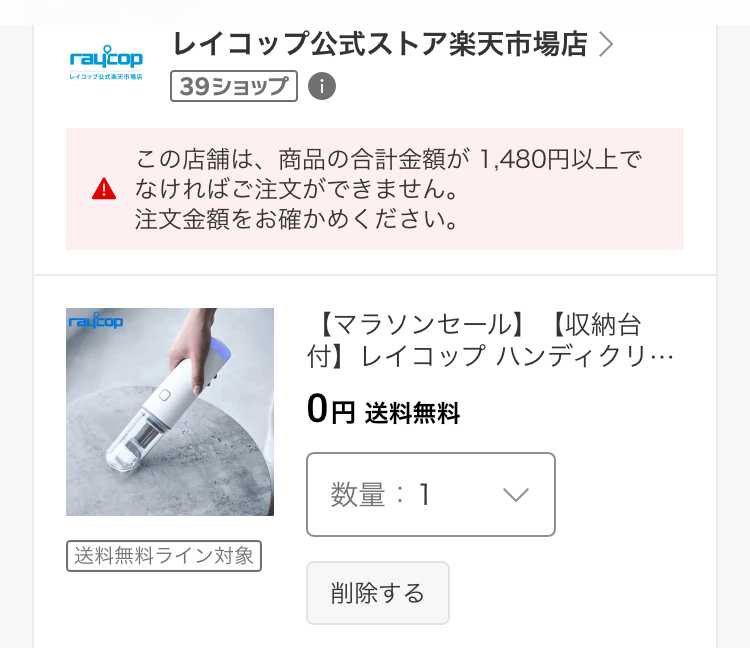This screenshot has width=750, height=648.
Task: Open the handheld cleaner product image
Action: (x=170, y=411)
